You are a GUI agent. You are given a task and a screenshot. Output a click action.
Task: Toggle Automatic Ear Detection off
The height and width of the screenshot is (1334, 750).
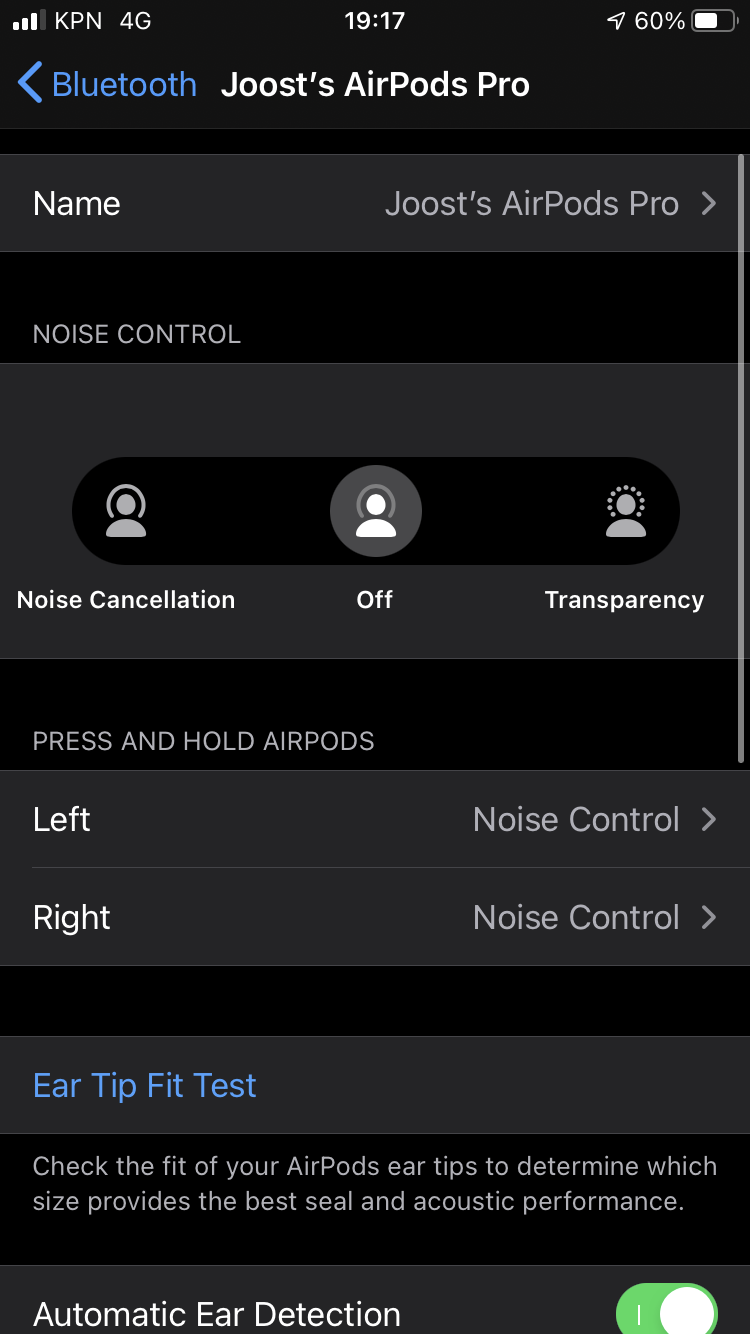pyautogui.click(x=666, y=1310)
